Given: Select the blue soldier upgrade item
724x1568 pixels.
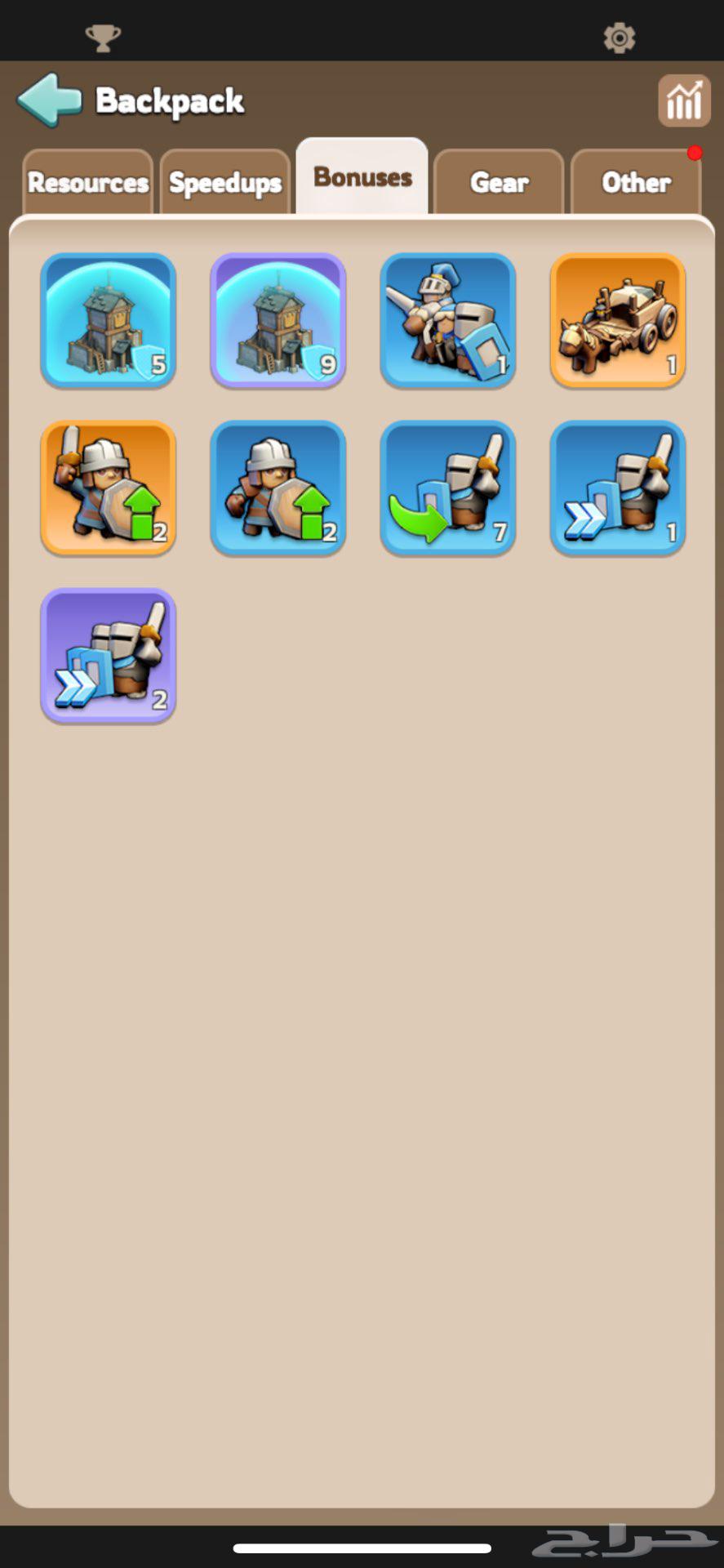Looking at the screenshot, I should pos(278,488).
